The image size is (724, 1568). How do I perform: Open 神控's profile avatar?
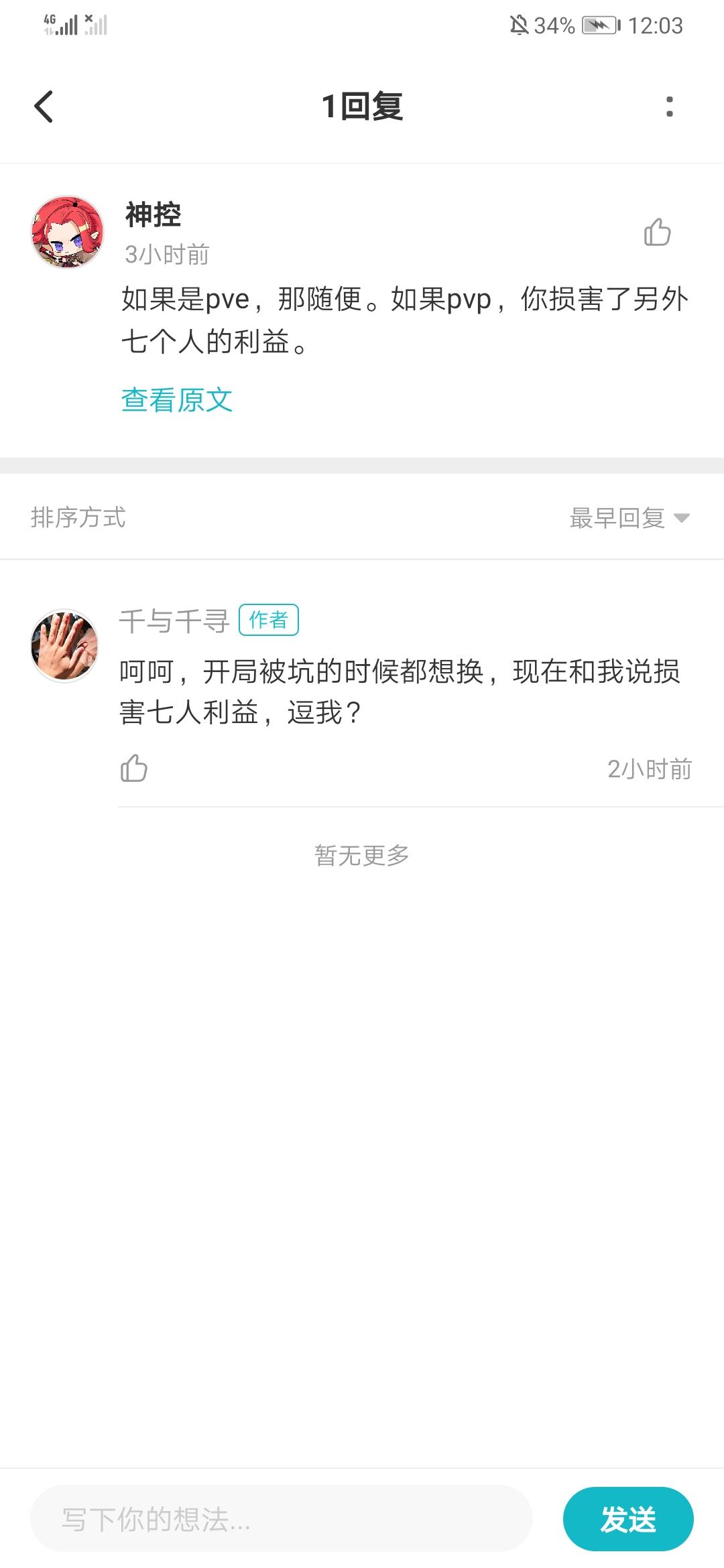(x=68, y=232)
